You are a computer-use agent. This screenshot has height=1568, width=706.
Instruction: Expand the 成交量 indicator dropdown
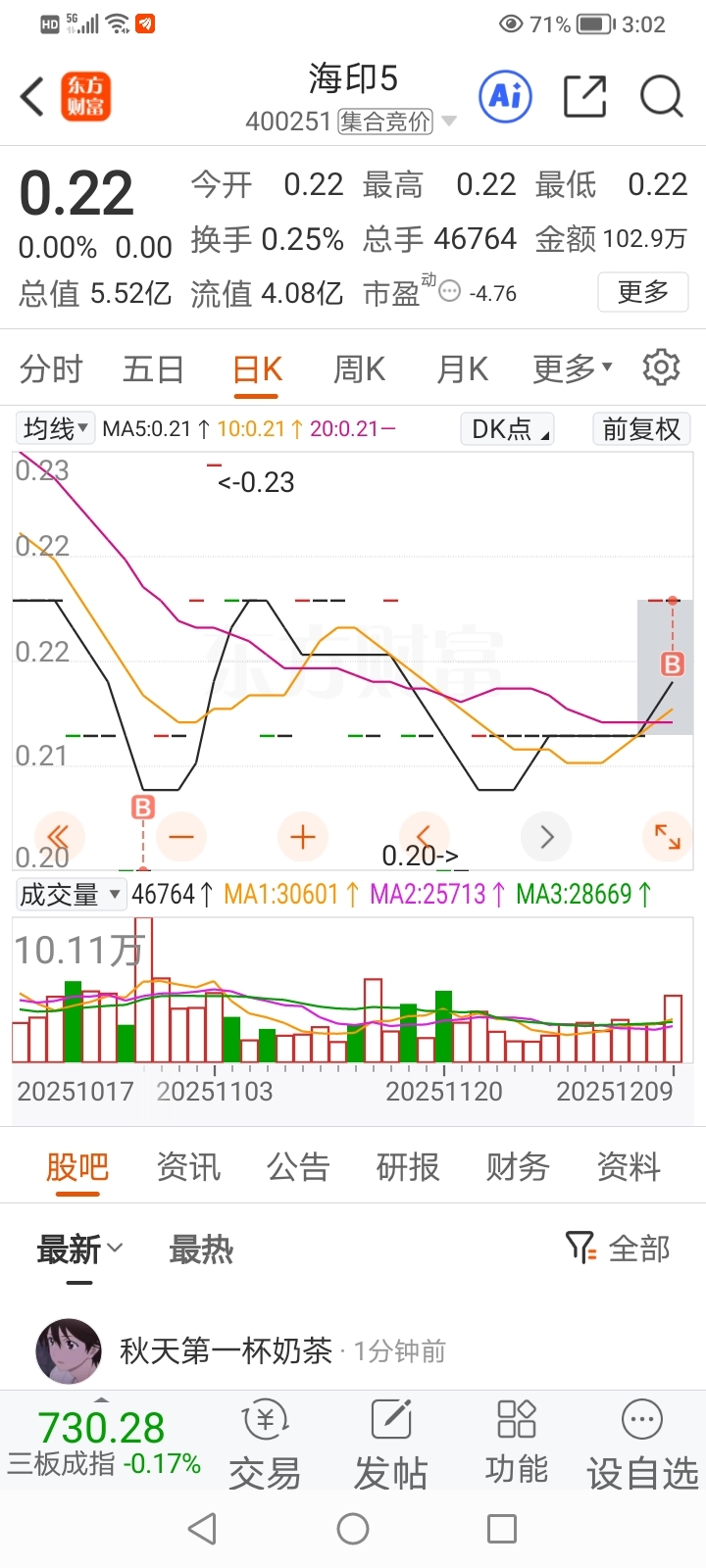[x=71, y=894]
